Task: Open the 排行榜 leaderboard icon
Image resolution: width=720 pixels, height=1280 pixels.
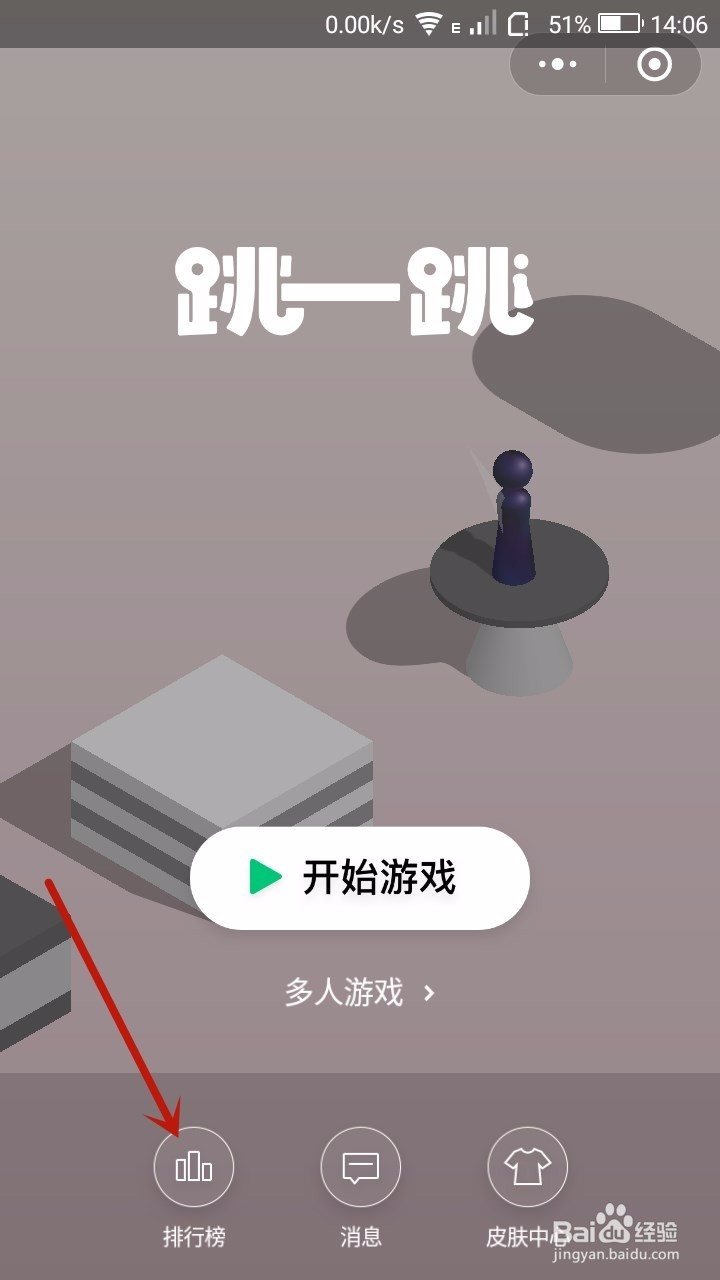Action: [193, 1166]
